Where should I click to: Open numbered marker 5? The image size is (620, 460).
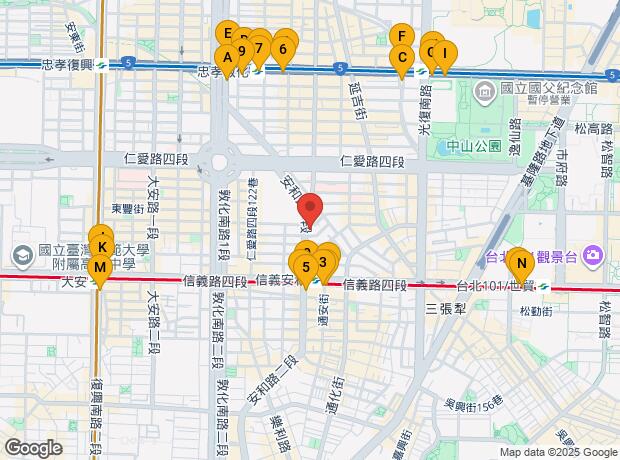(304, 266)
